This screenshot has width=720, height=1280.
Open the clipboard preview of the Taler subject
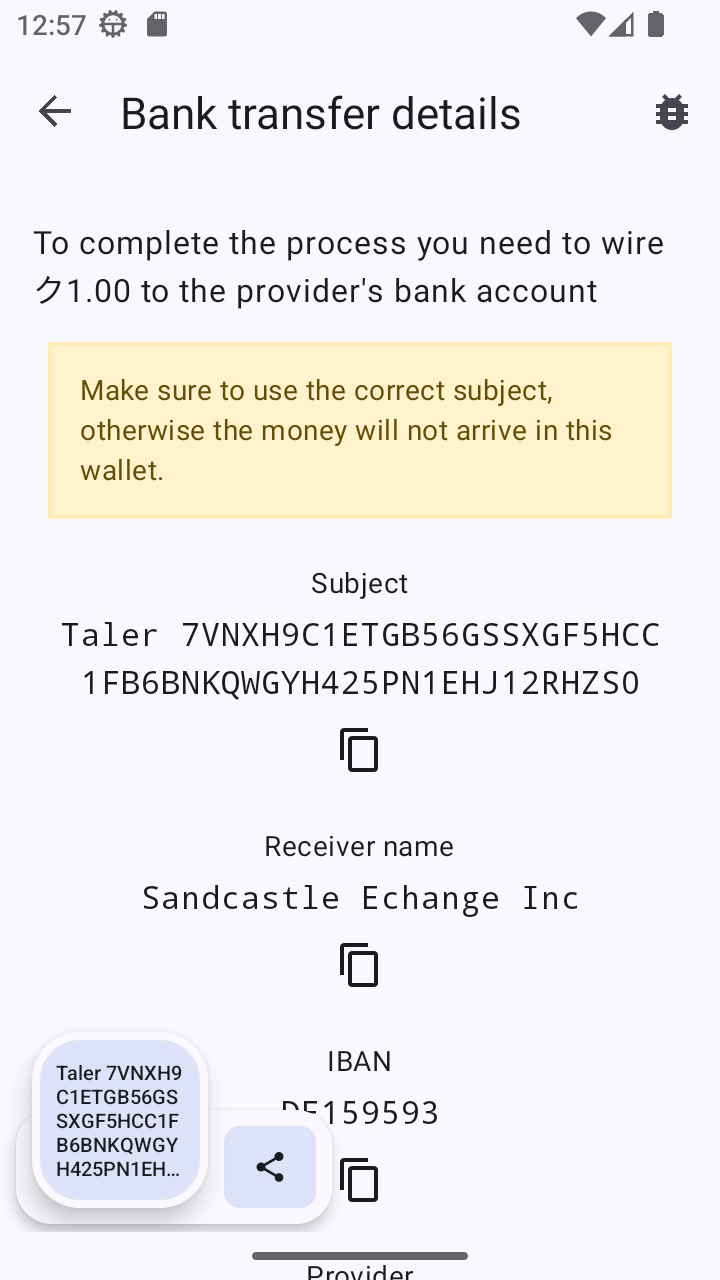[119, 1119]
